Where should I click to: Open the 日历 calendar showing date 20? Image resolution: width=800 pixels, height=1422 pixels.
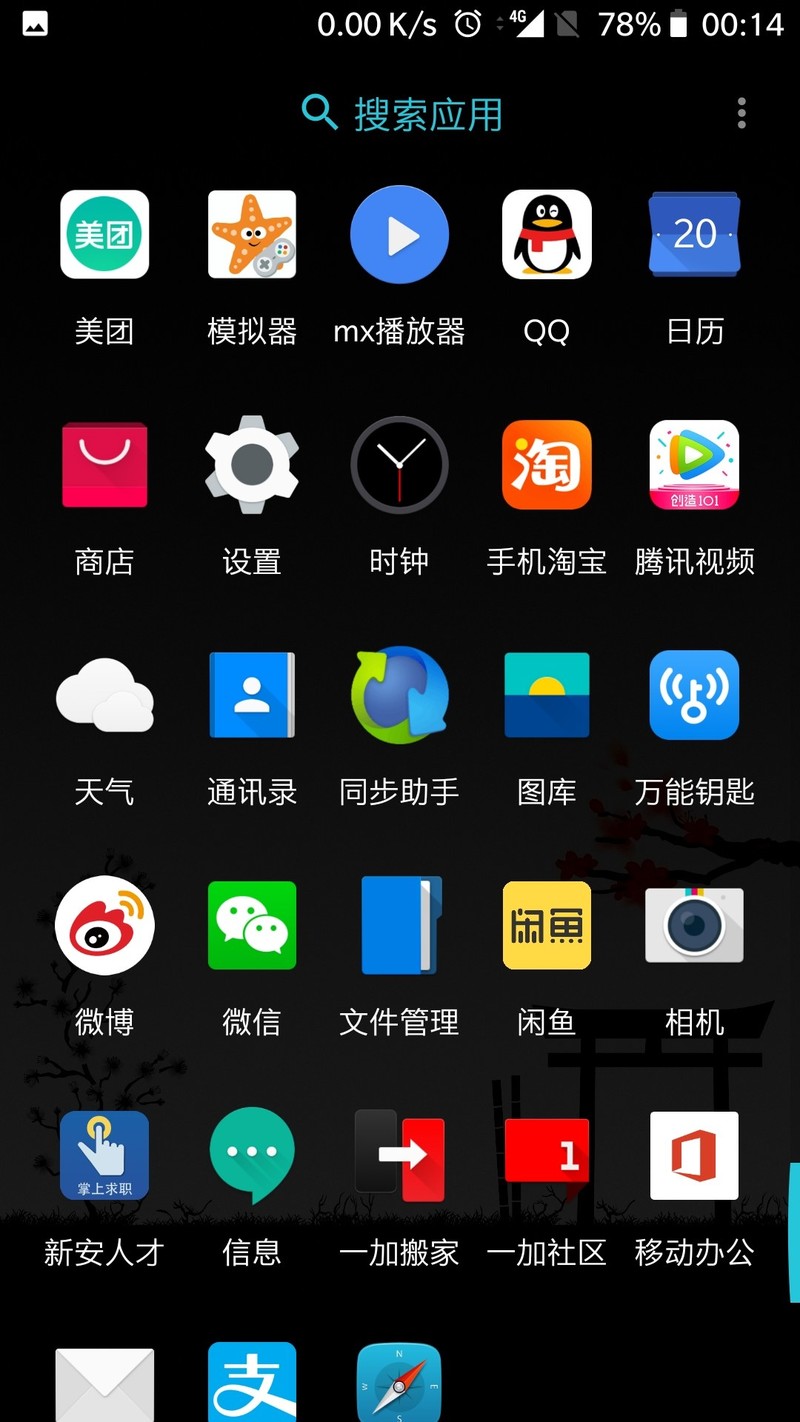(x=693, y=235)
